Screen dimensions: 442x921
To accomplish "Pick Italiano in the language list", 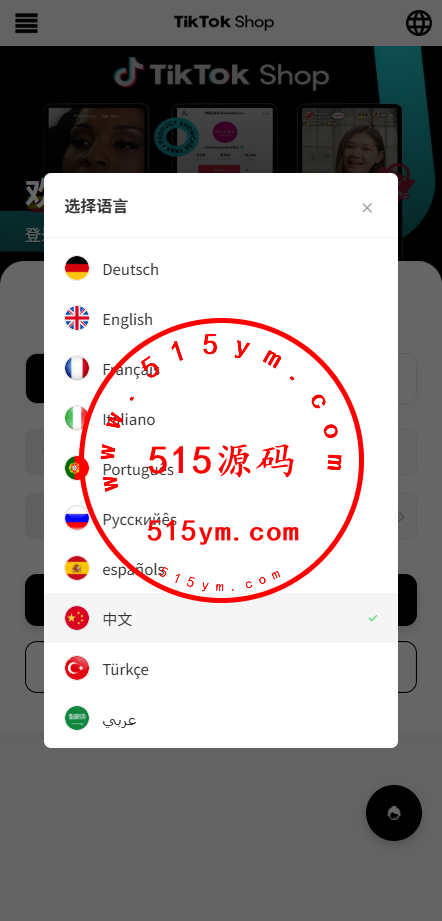I will coord(221,419).
